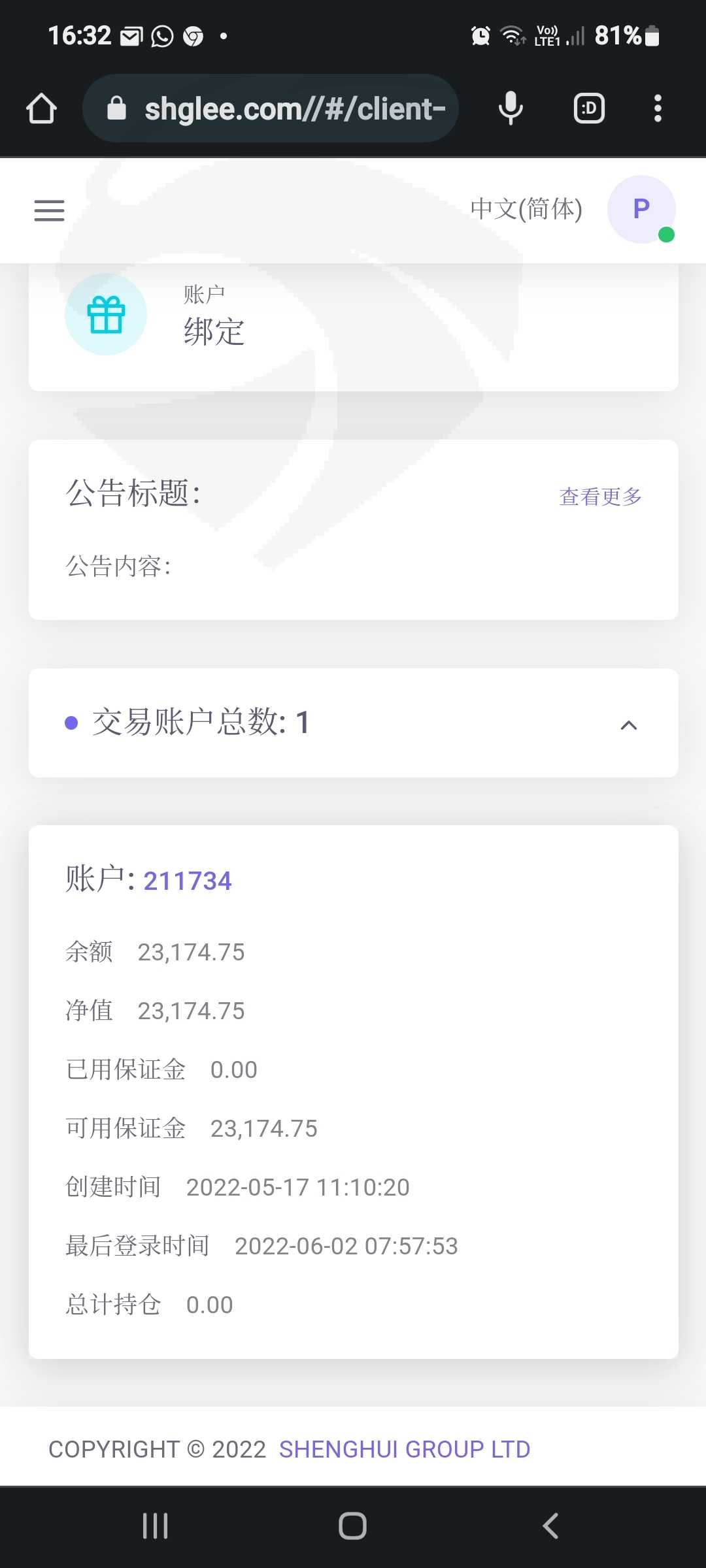Open the P profile avatar
The image size is (706, 1568).
click(641, 210)
